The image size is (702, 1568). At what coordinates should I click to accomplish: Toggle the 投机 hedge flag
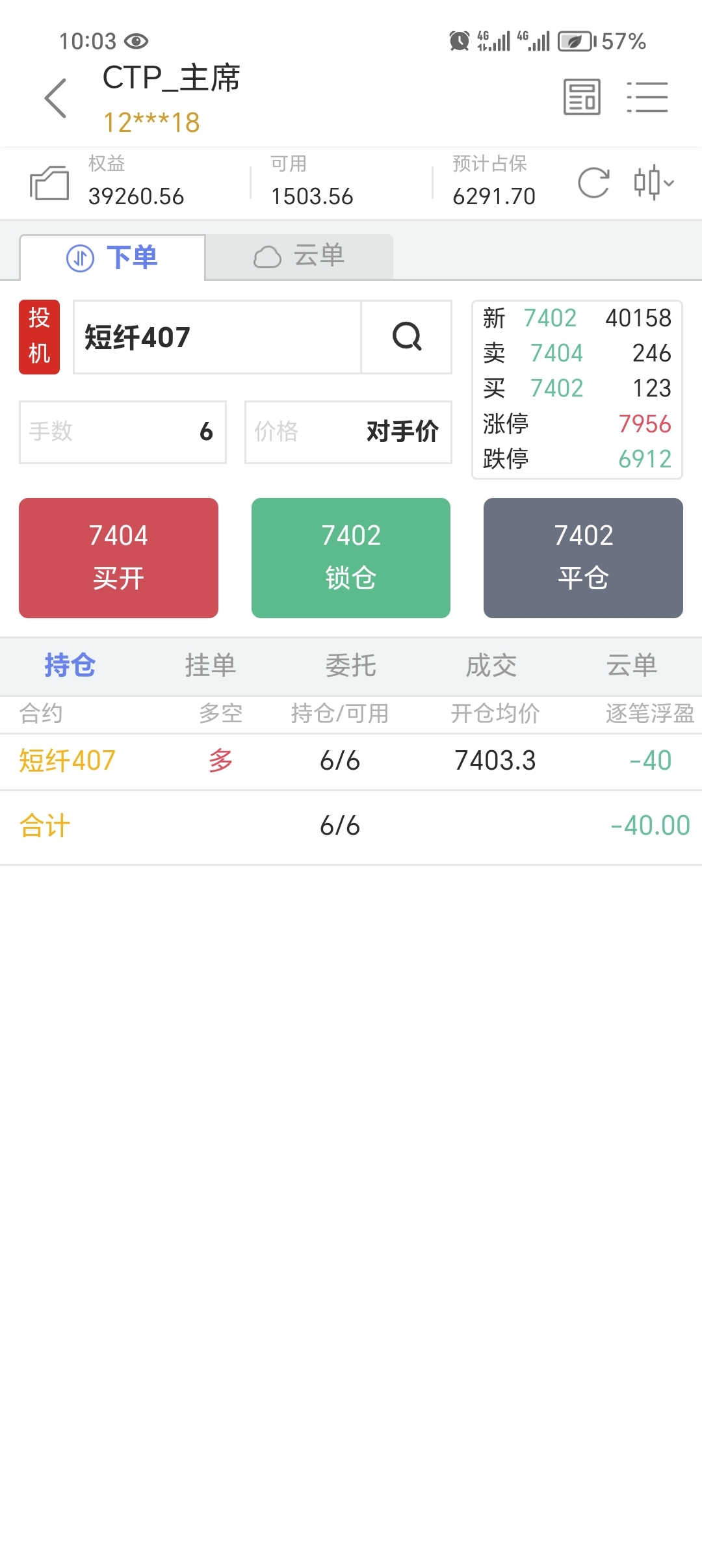[x=40, y=337]
